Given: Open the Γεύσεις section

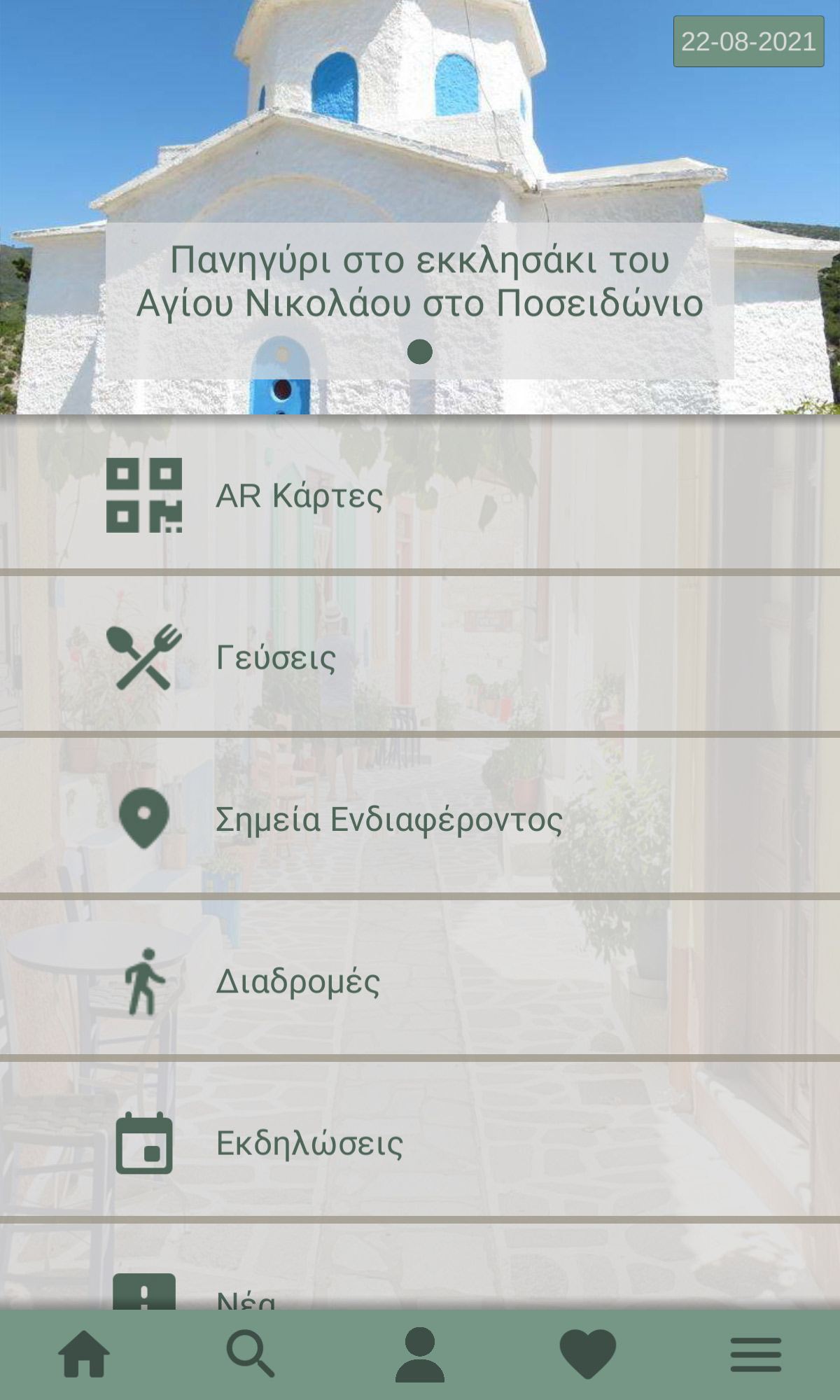Looking at the screenshot, I should [420, 657].
